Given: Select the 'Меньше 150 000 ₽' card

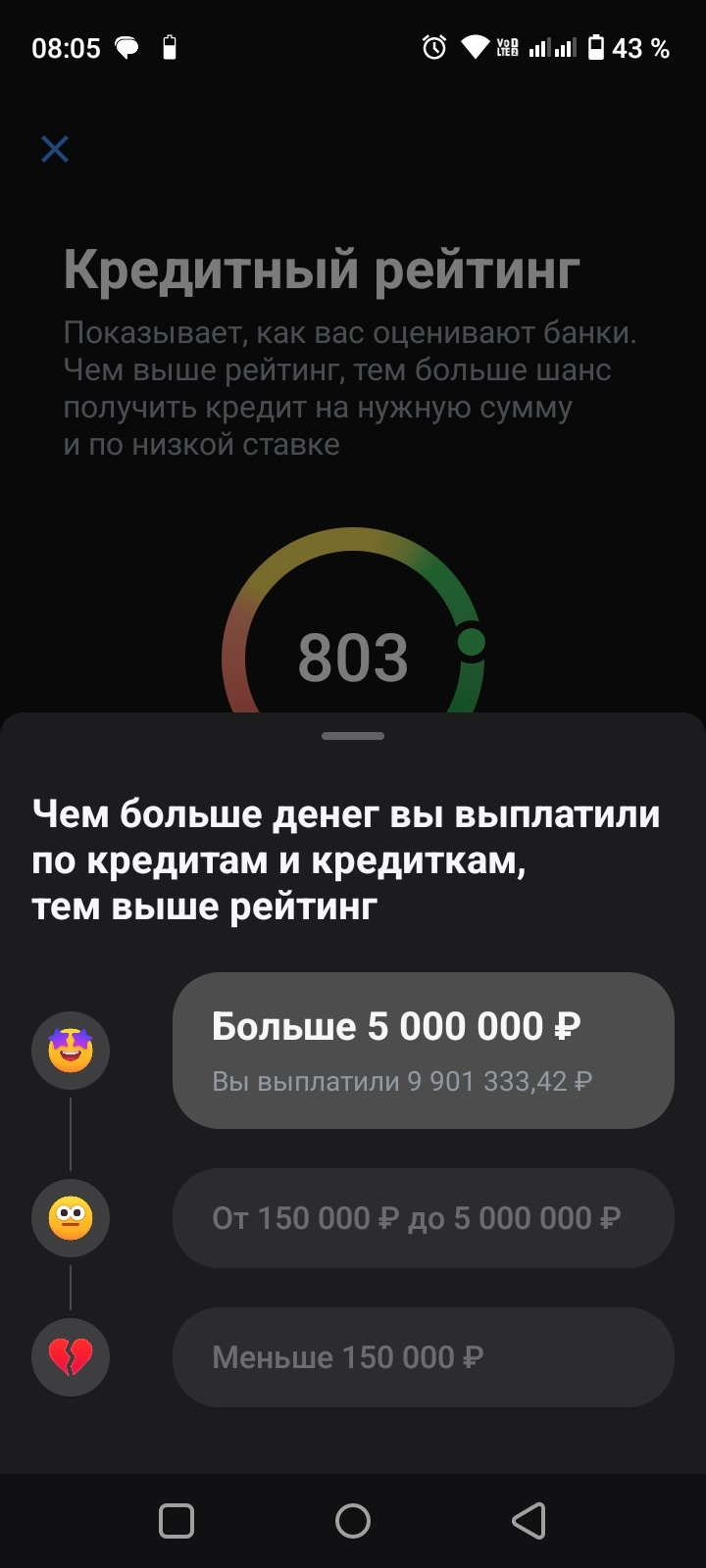Looking at the screenshot, I should (x=423, y=1357).
